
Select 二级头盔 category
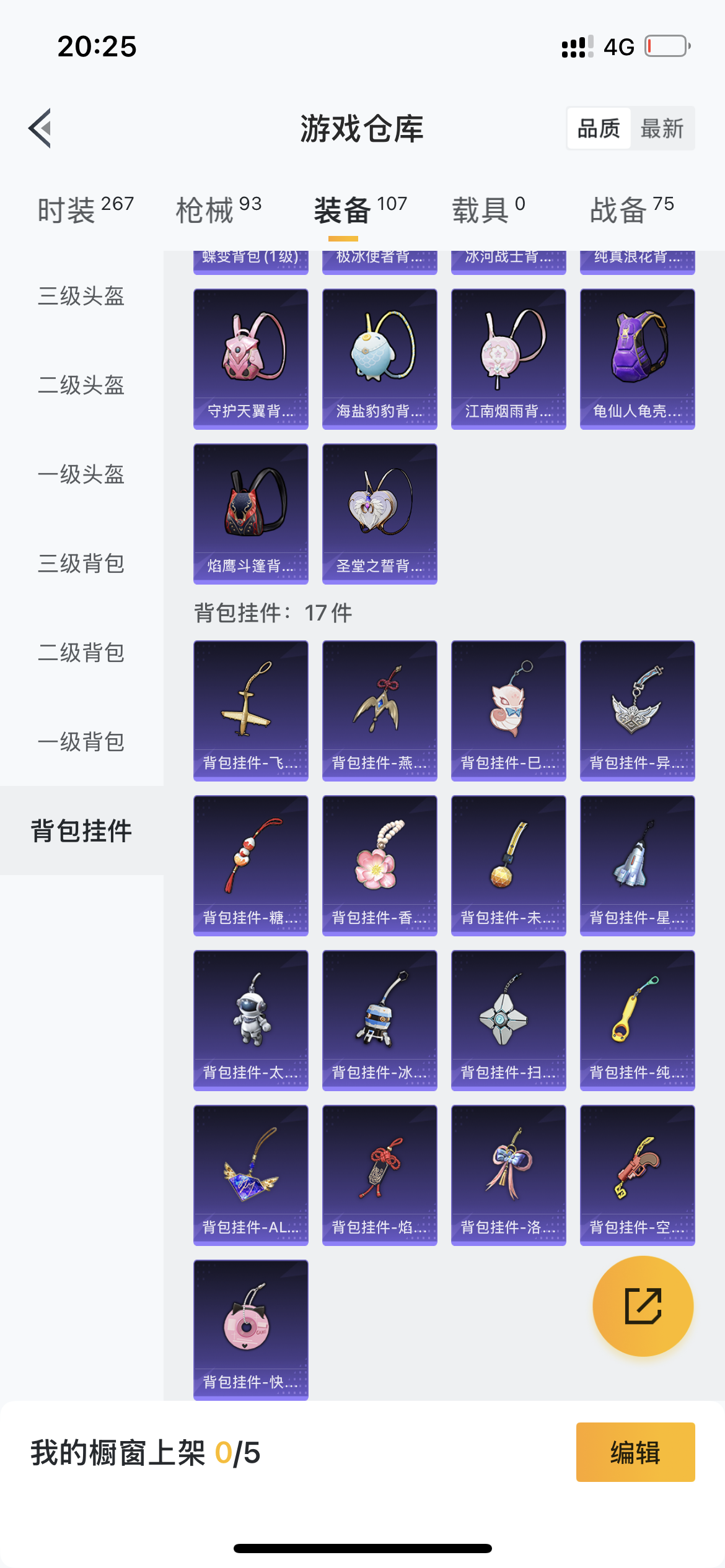click(x=81, y=385)
